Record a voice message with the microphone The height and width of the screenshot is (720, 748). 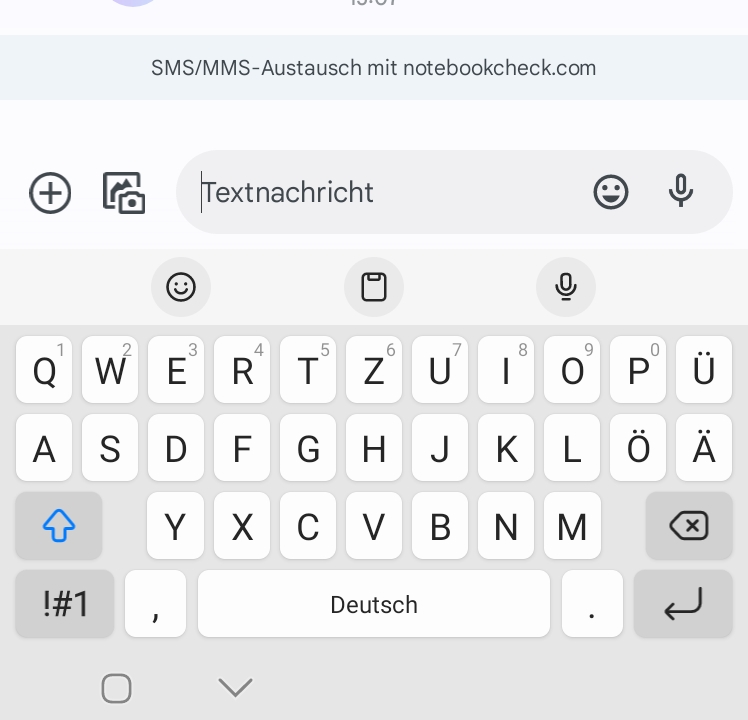click(681, 192)
